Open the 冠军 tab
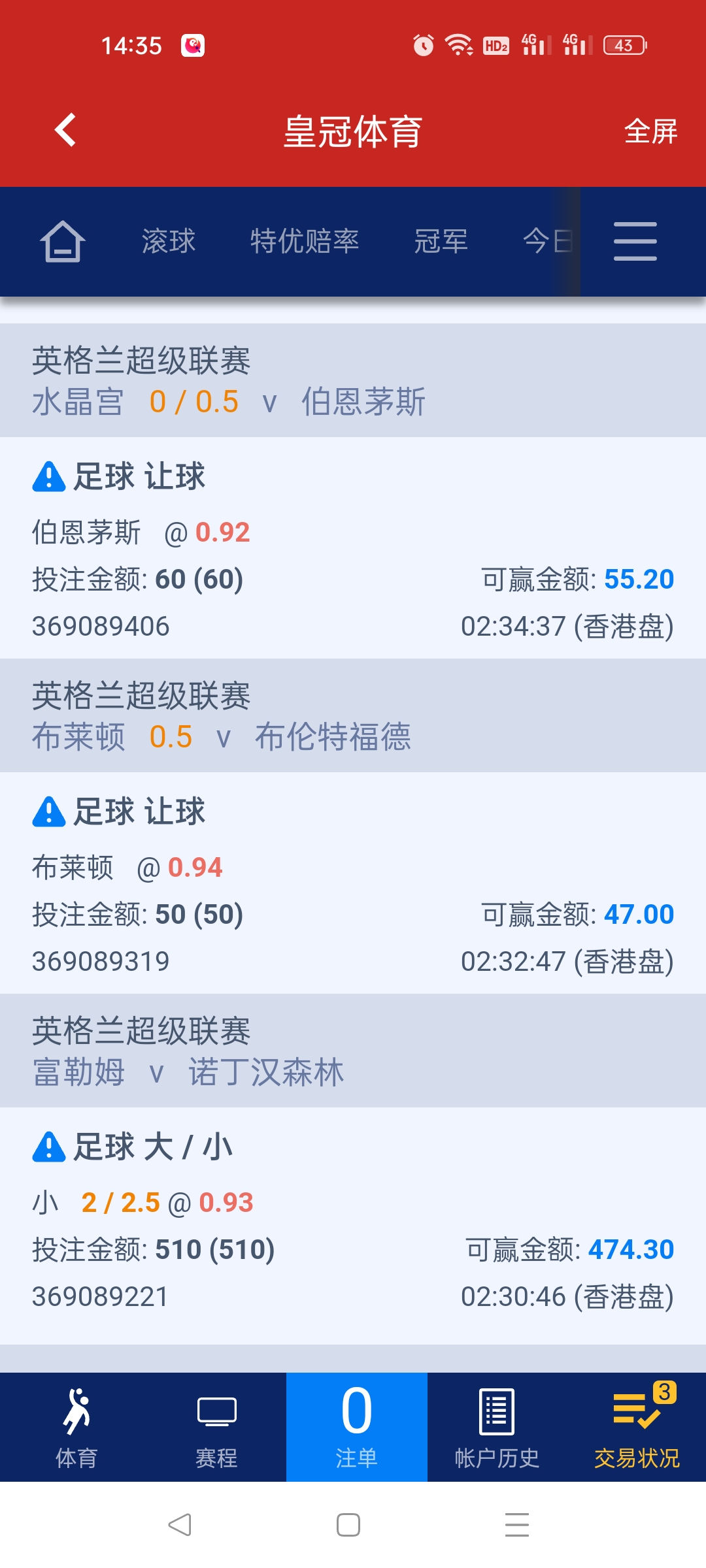Viewport: 706px width, 1568px height. tap(441, 242)
